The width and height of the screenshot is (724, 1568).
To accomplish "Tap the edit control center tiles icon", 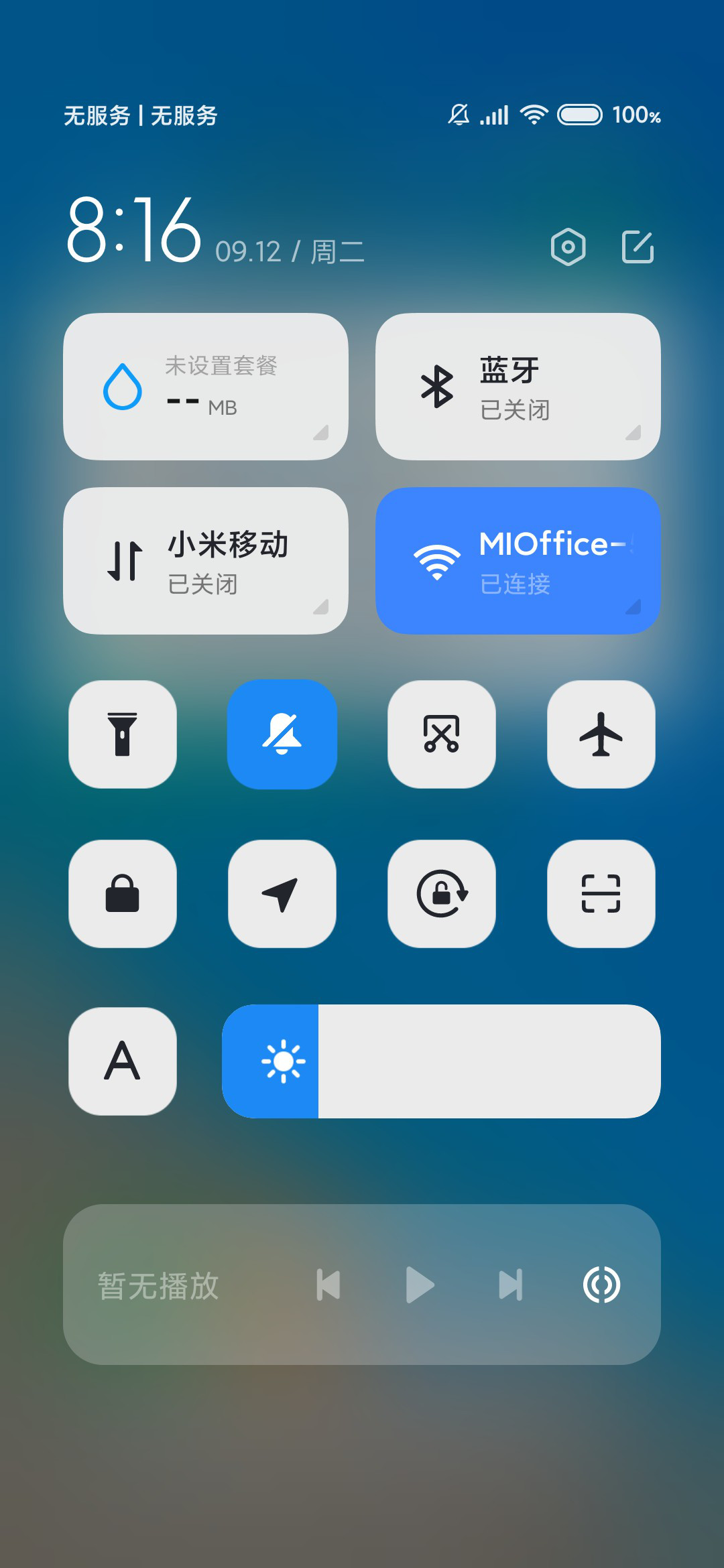I will (638, 247).
